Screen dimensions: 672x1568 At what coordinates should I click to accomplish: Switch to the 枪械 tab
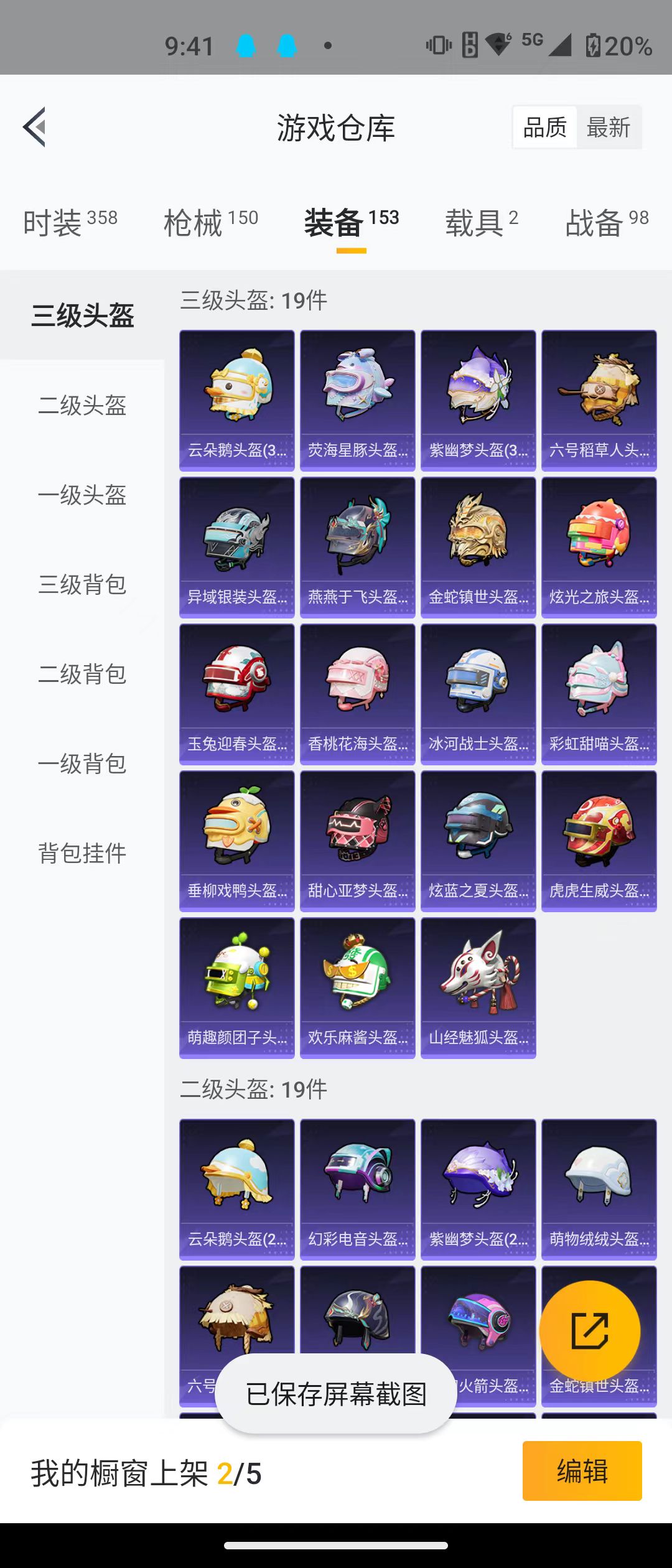[x=210, y=222]
